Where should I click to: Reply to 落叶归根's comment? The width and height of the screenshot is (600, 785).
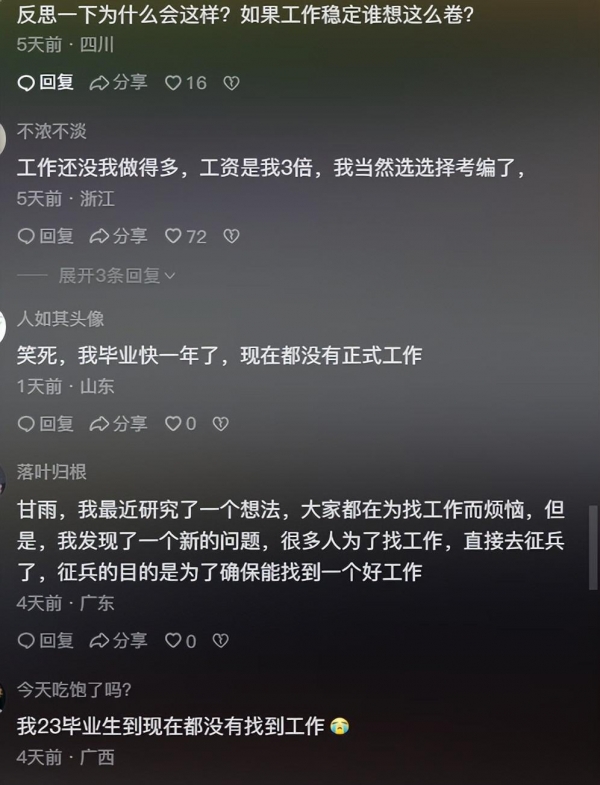[46, 640]
